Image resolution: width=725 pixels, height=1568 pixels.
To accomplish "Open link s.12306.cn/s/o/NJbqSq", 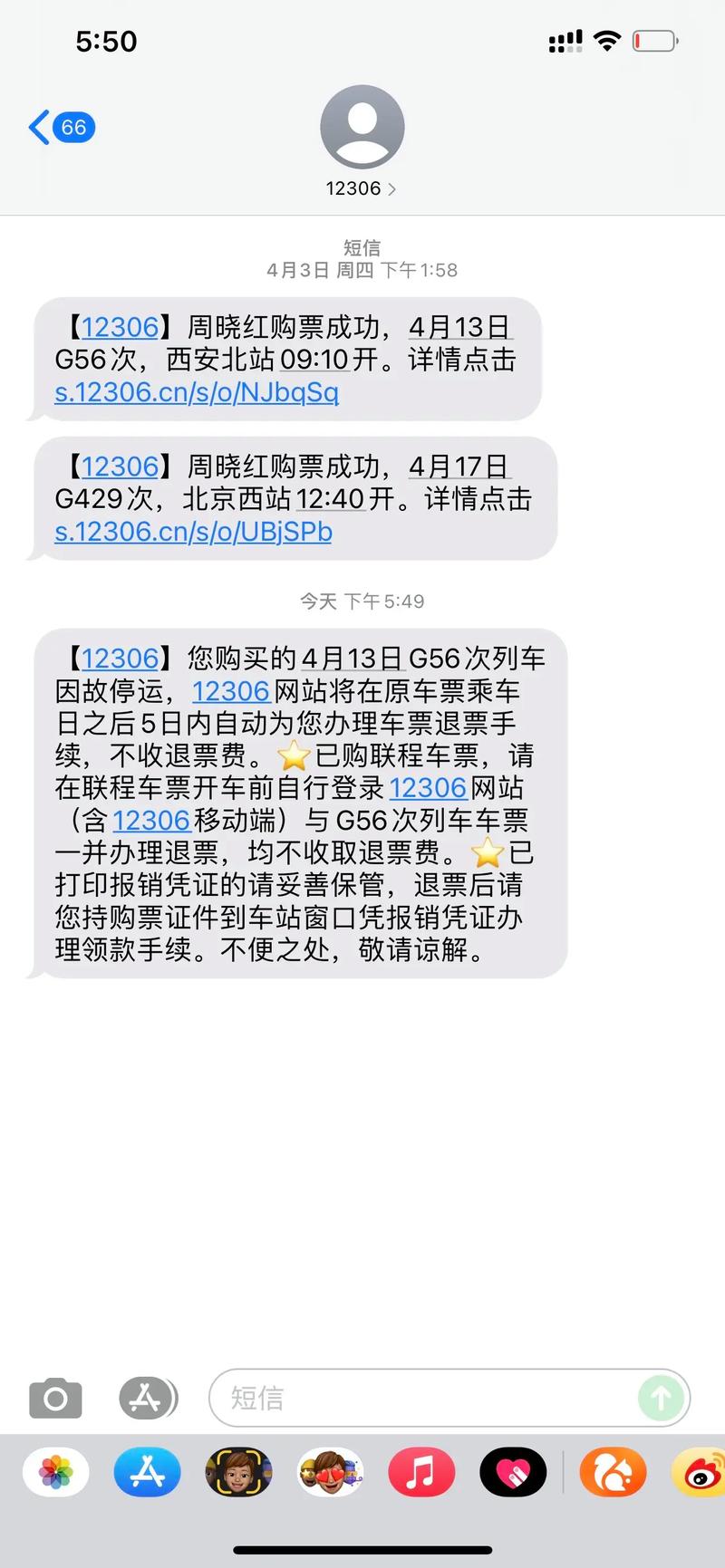I will pos(194,393).
